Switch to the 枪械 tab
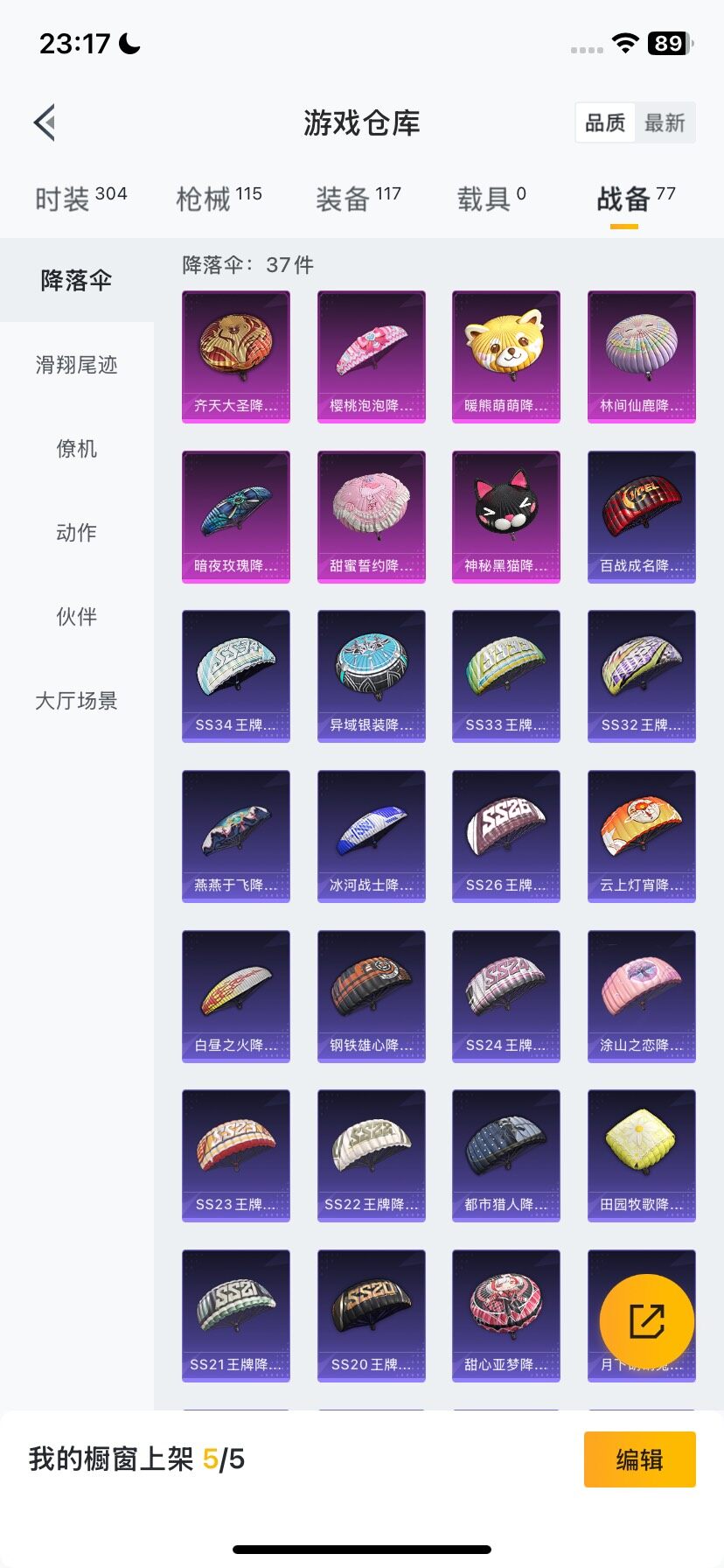This screenshot has height=1568, width=724. point(219,199)
